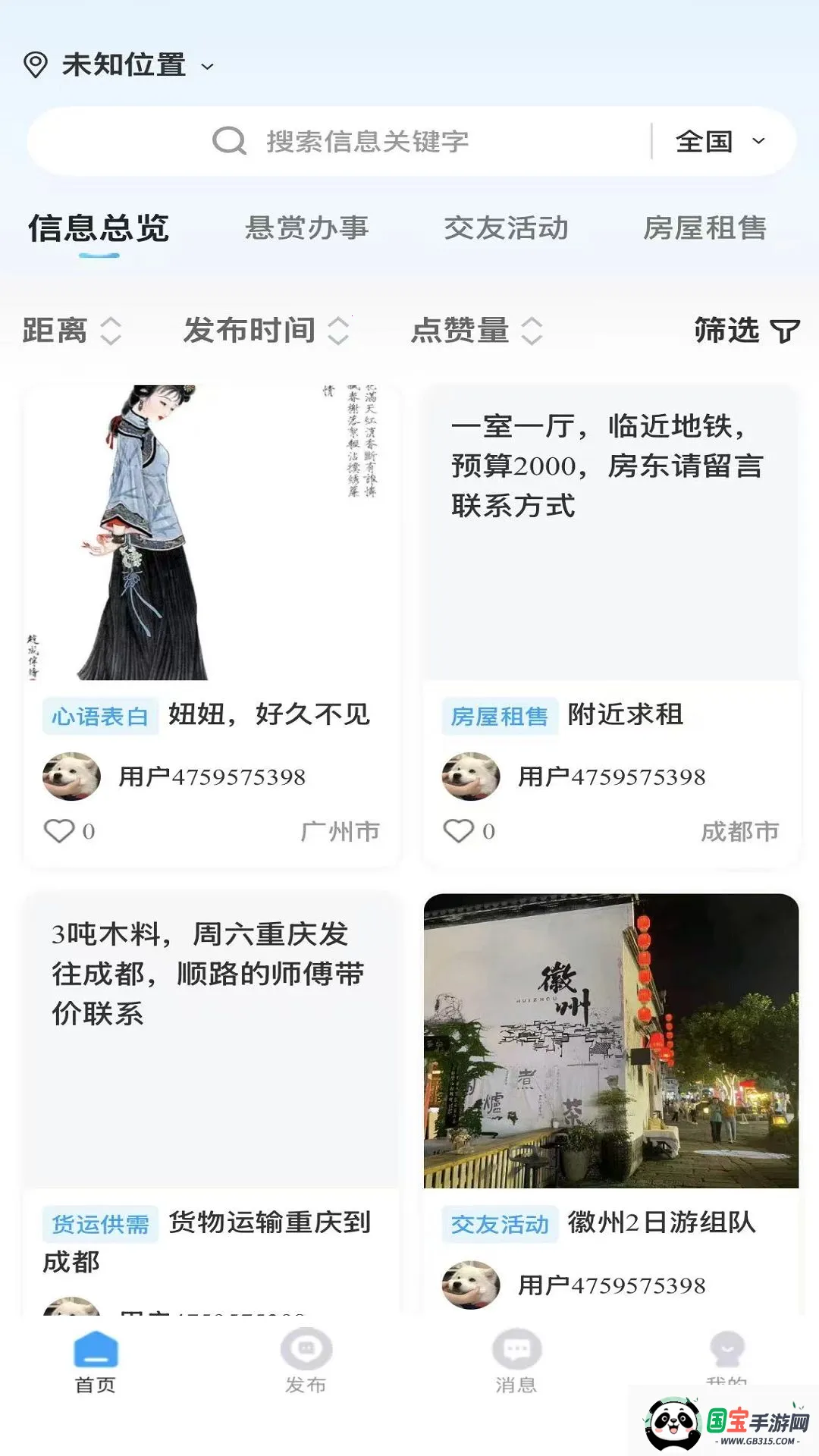This screenshot has height=1456, width=819.
Task: Expand the 全国 region dropdown
Action: [x=721, y=141]
